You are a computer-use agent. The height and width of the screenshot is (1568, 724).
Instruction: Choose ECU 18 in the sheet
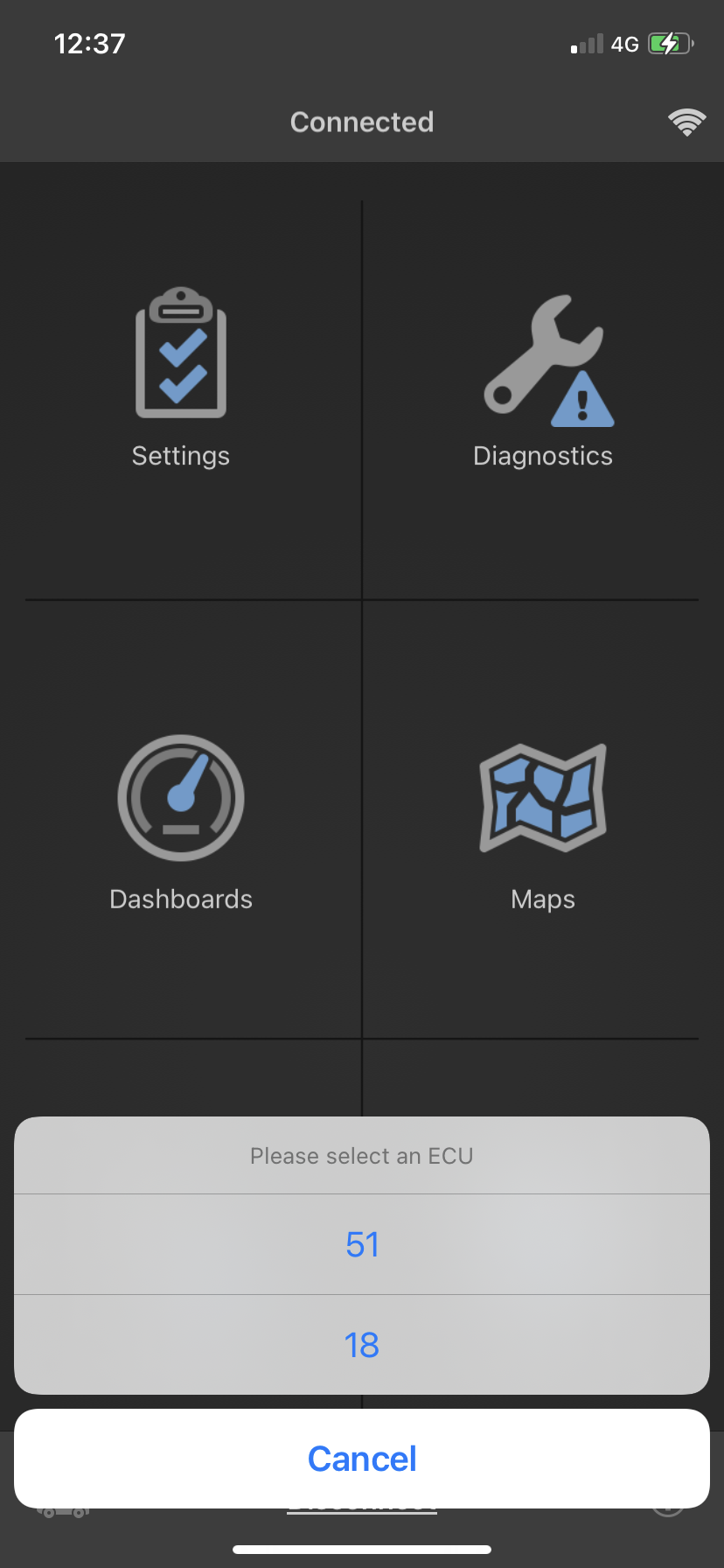pos(362,1345)
